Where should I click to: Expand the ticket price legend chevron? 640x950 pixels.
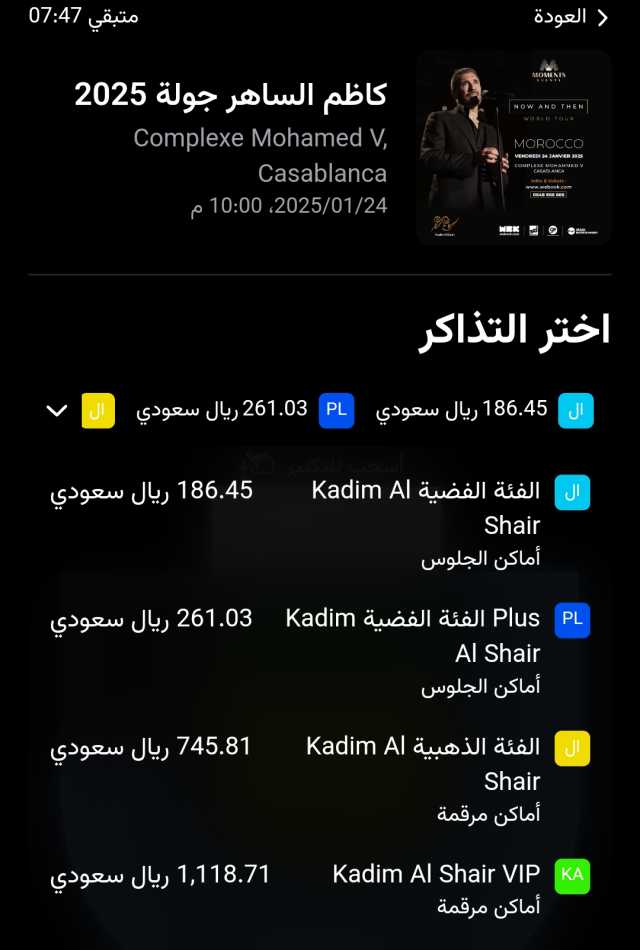coord(57,410)
